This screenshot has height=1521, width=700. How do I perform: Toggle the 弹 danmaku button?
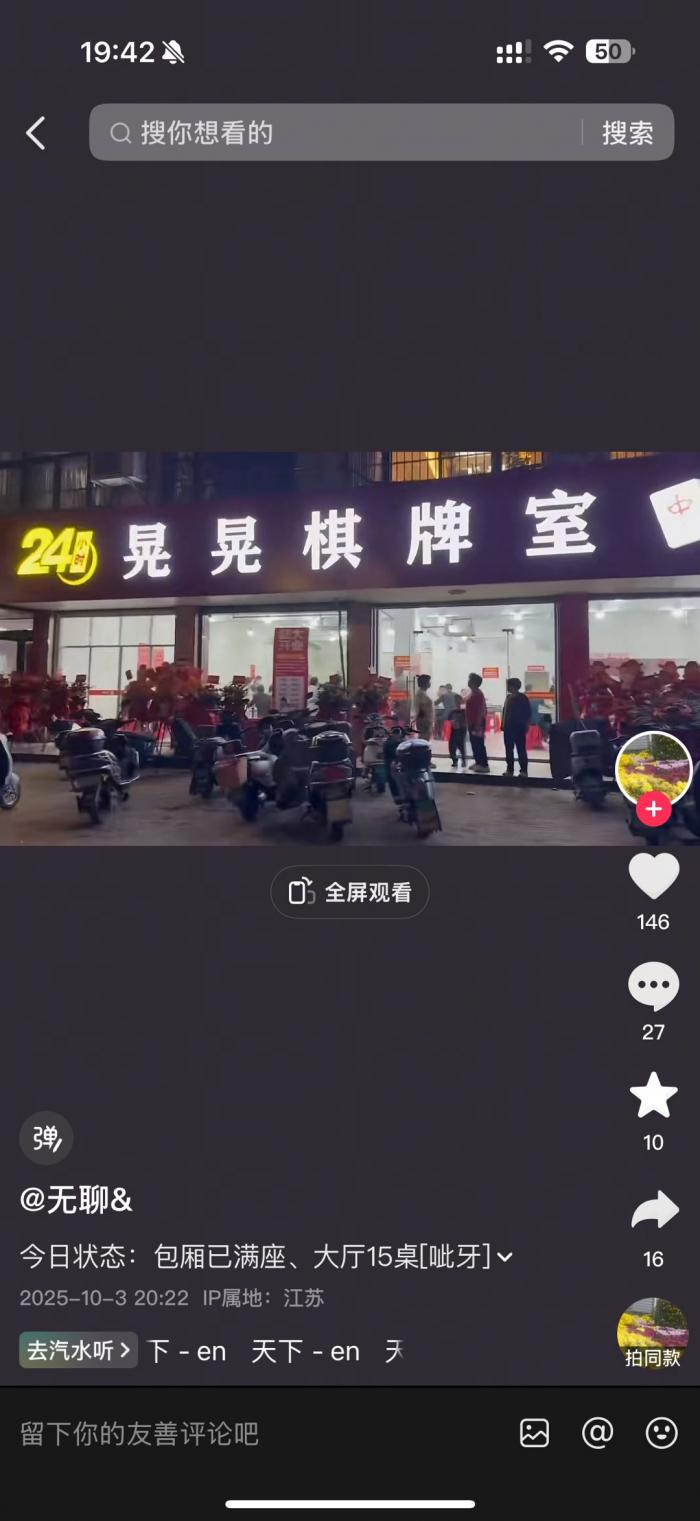46,1138
